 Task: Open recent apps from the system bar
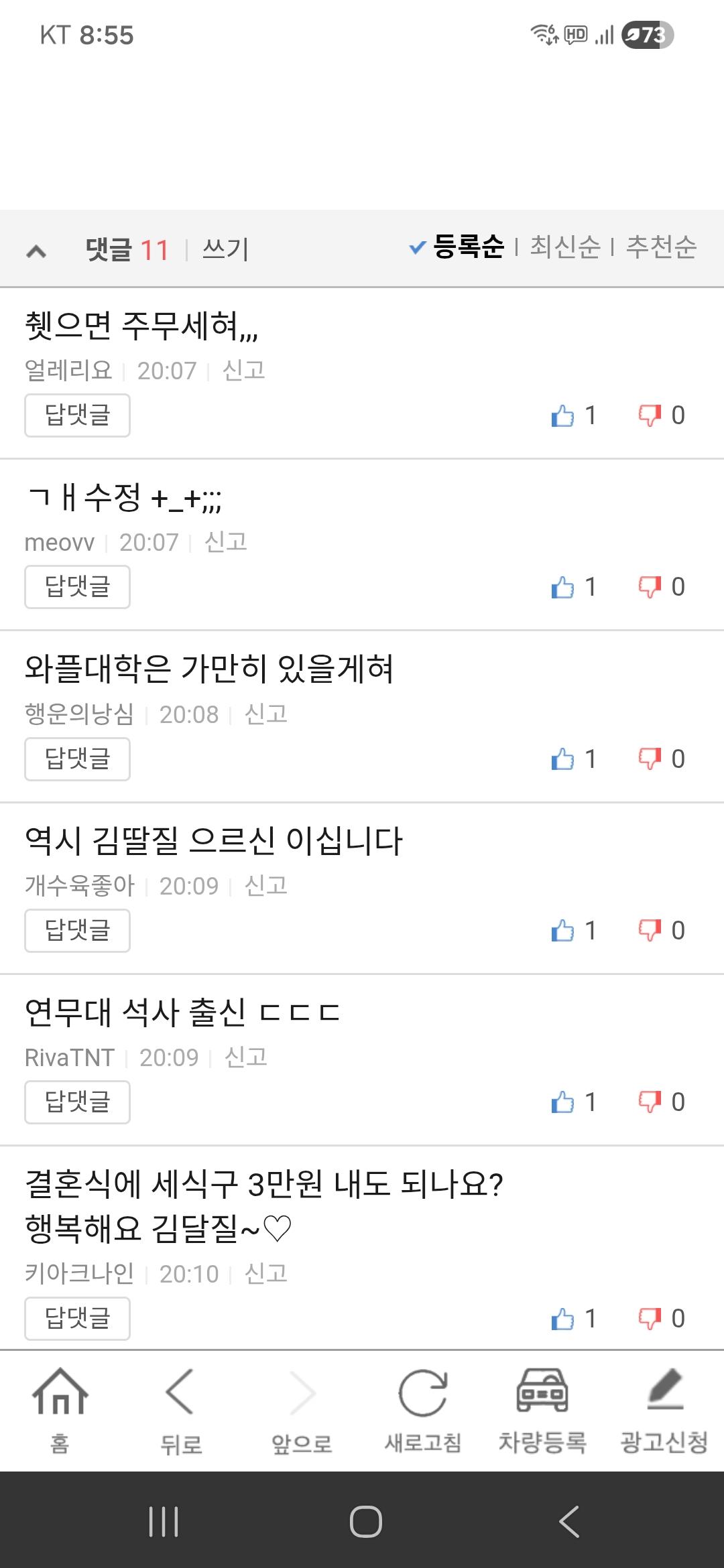(164, 1521)
